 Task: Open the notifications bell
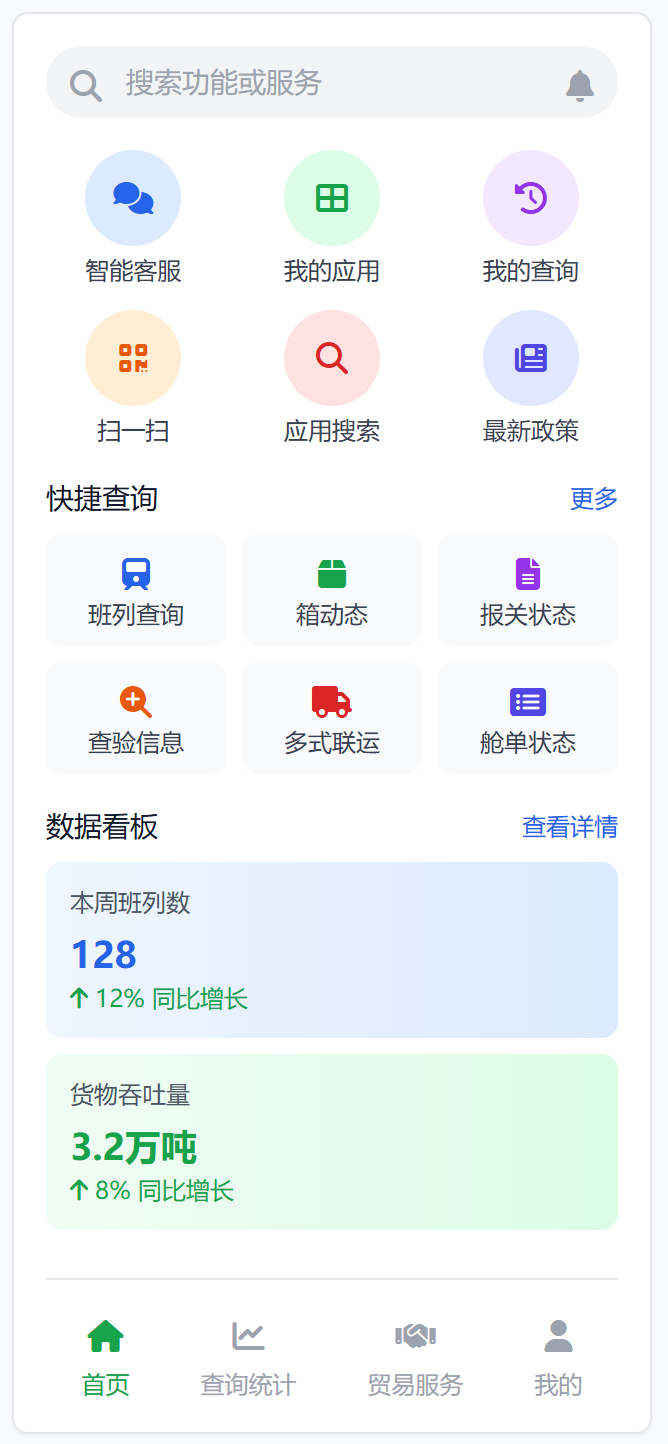[580, 85]
